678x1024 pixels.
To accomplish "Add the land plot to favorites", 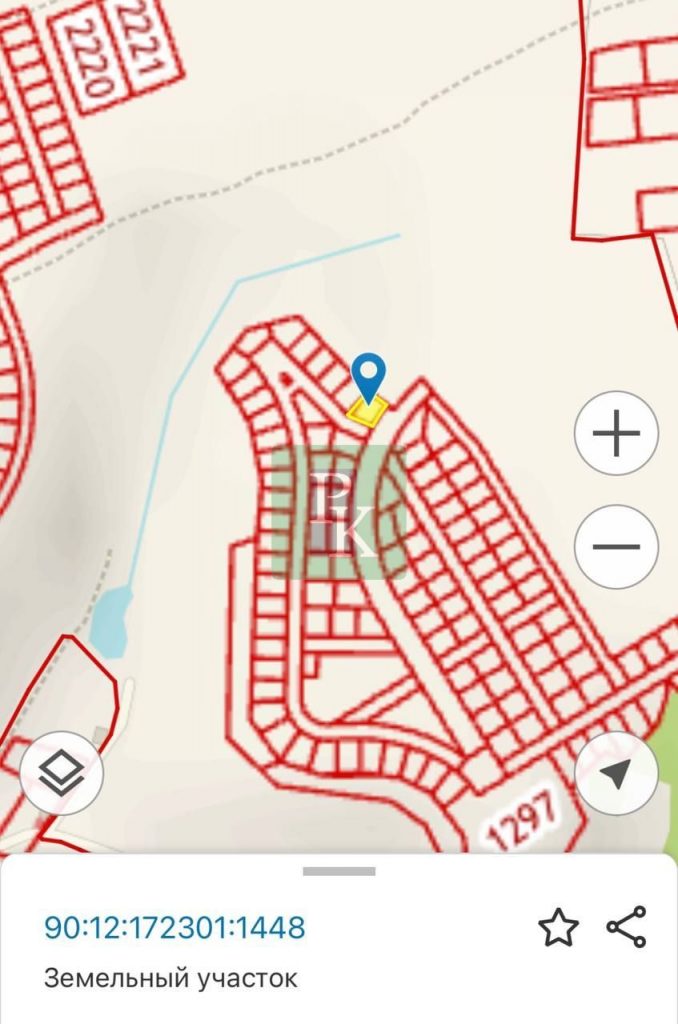I will coord(558,928).
